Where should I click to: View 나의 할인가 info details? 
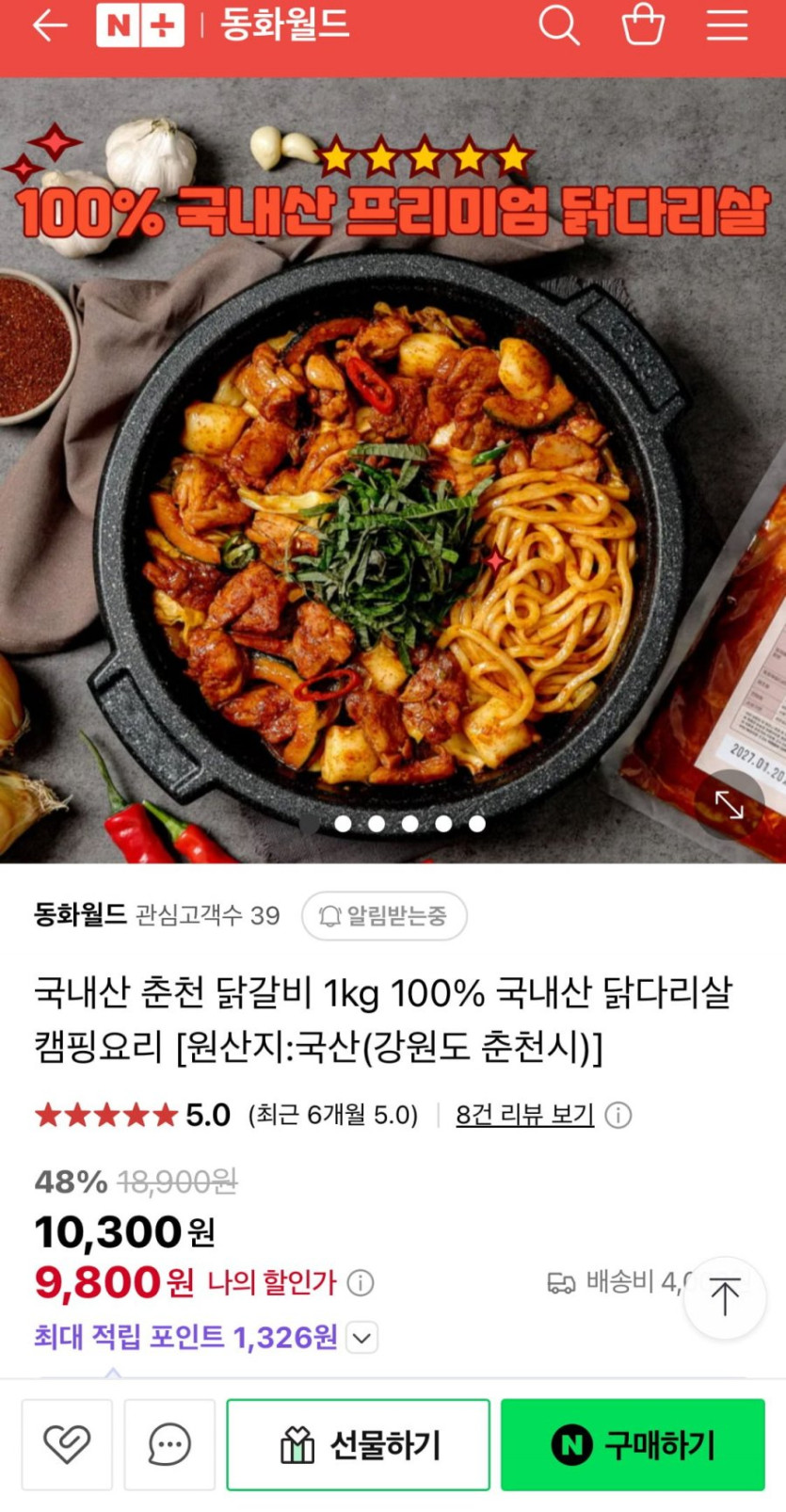click(x=361, y=1282)
